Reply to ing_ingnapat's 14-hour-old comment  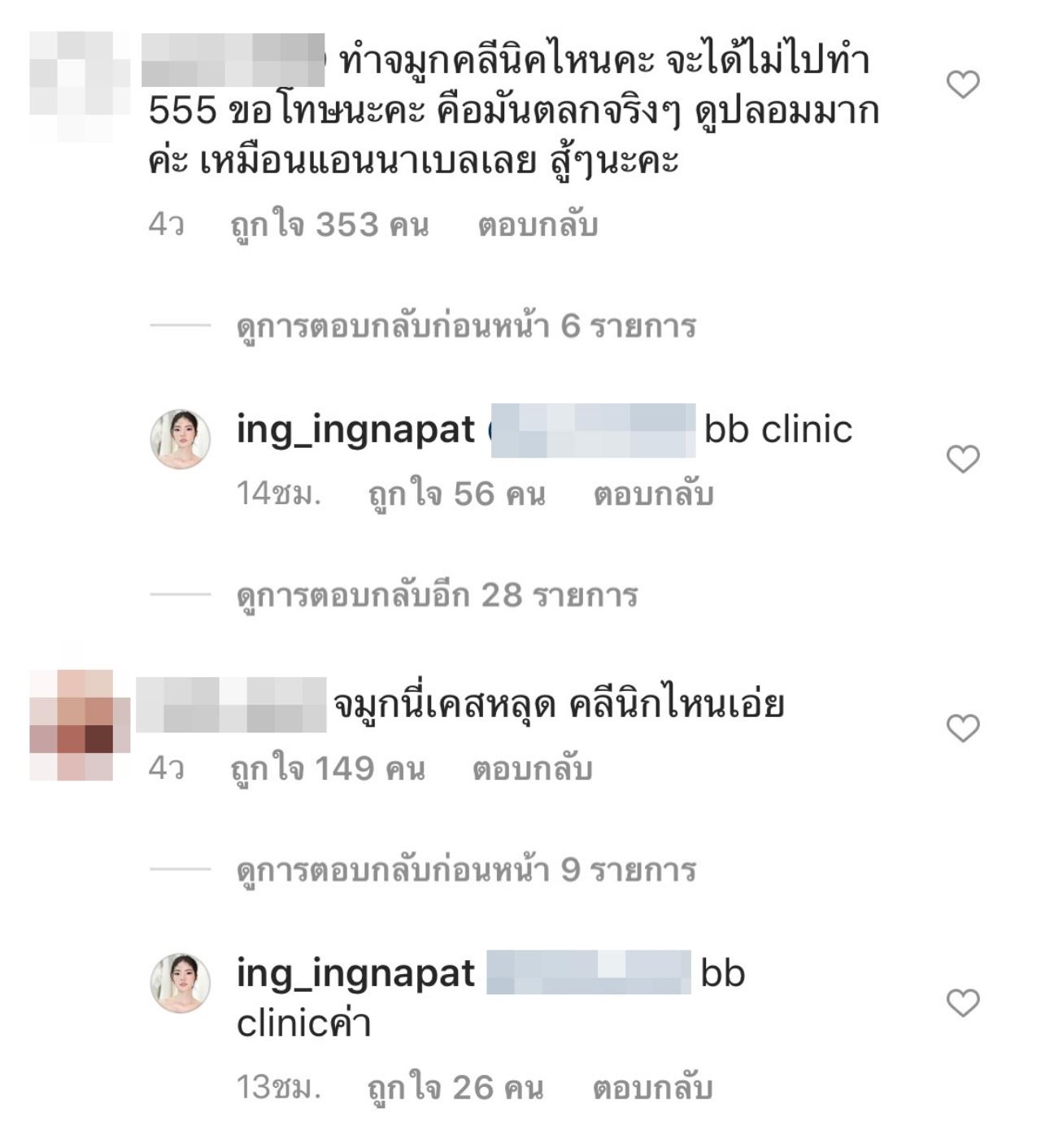(653, 494)
